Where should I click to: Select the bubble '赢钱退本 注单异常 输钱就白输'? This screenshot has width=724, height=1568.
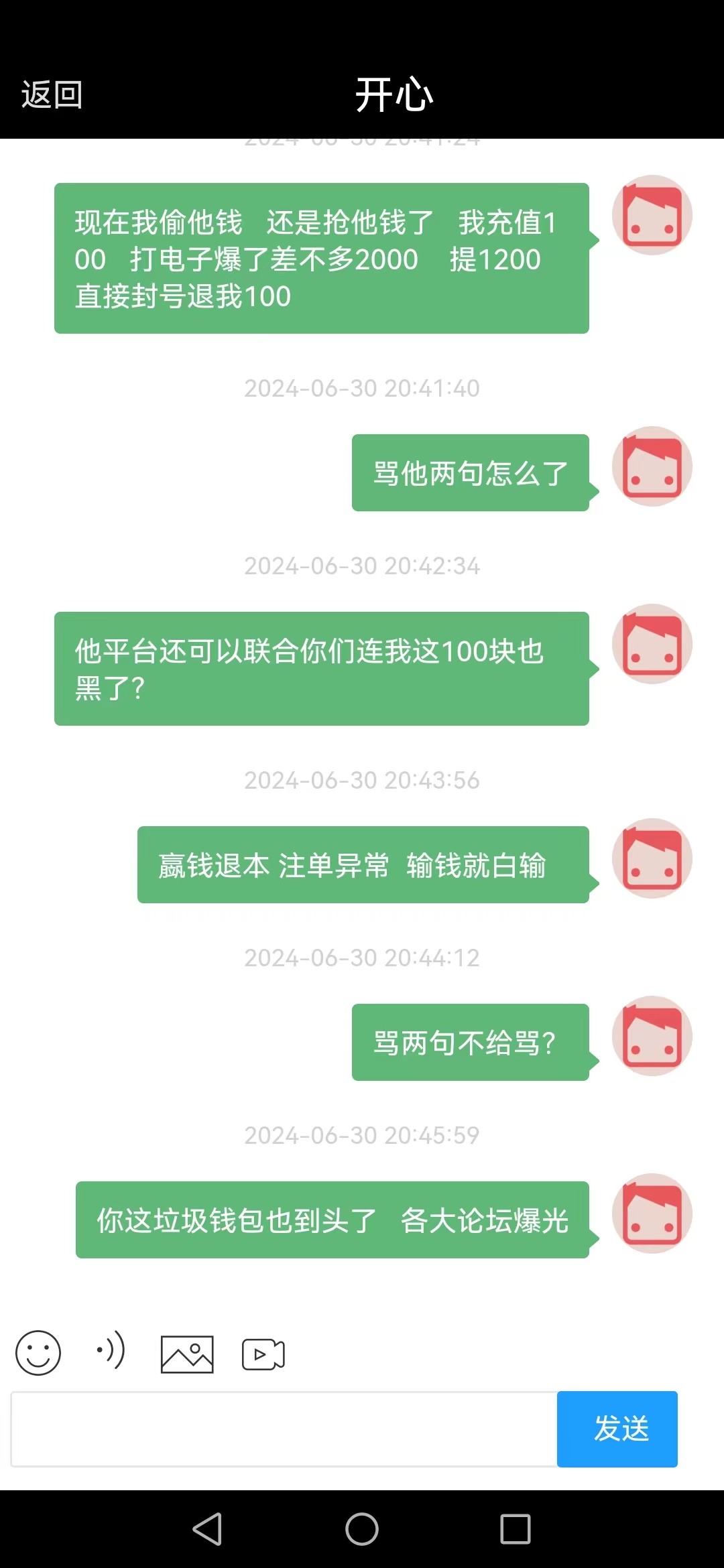tap(363, 864)
